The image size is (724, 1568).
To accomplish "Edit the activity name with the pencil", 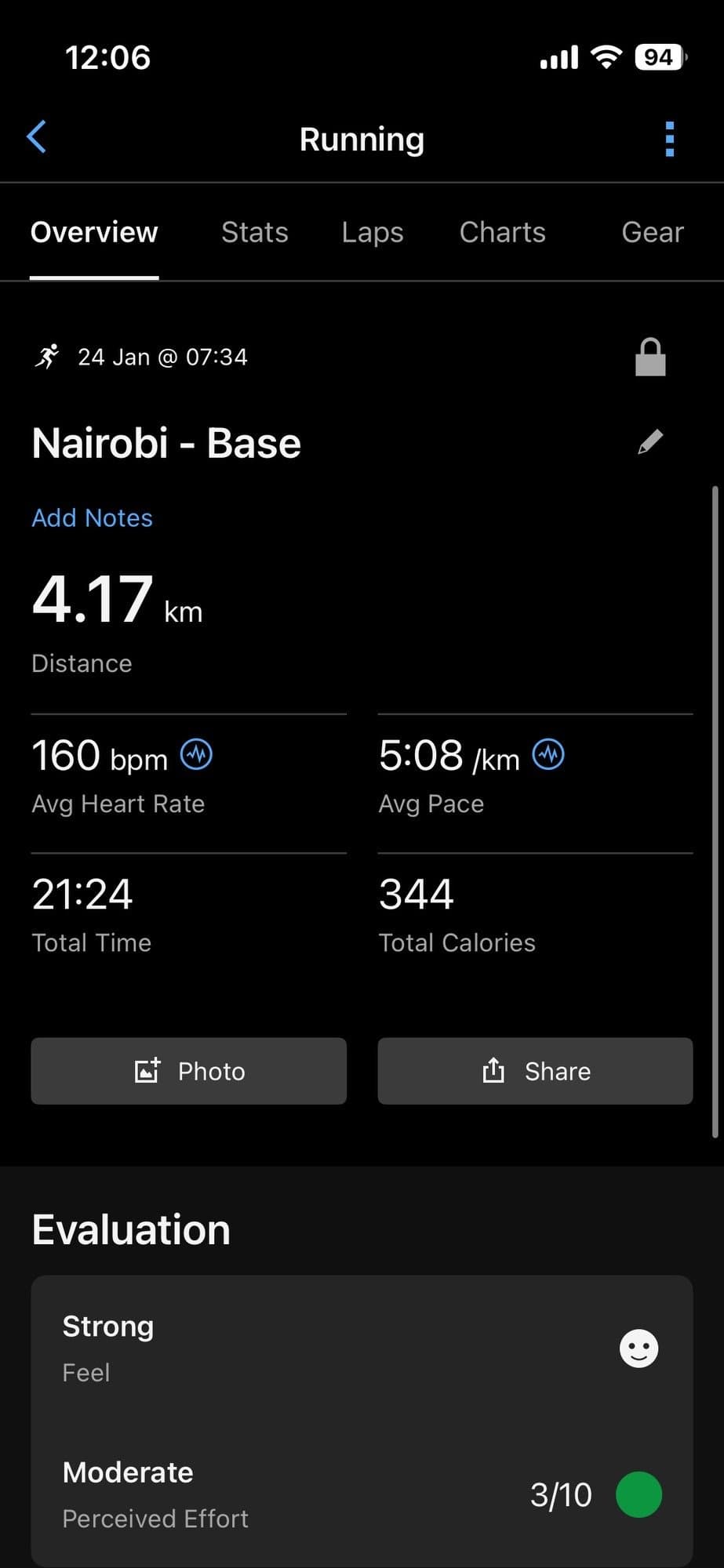I will click(649, 442).
